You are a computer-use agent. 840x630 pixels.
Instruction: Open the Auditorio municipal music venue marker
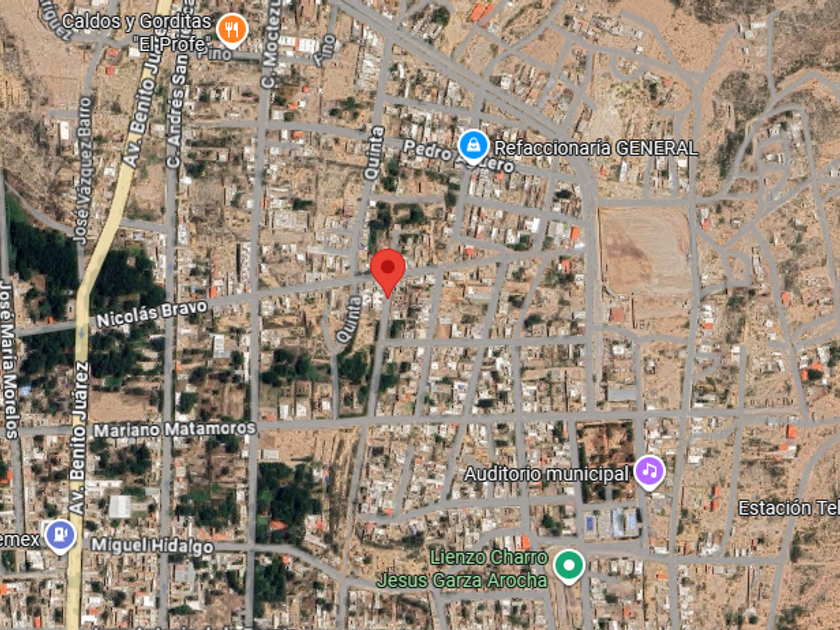(x=650, y=471)
